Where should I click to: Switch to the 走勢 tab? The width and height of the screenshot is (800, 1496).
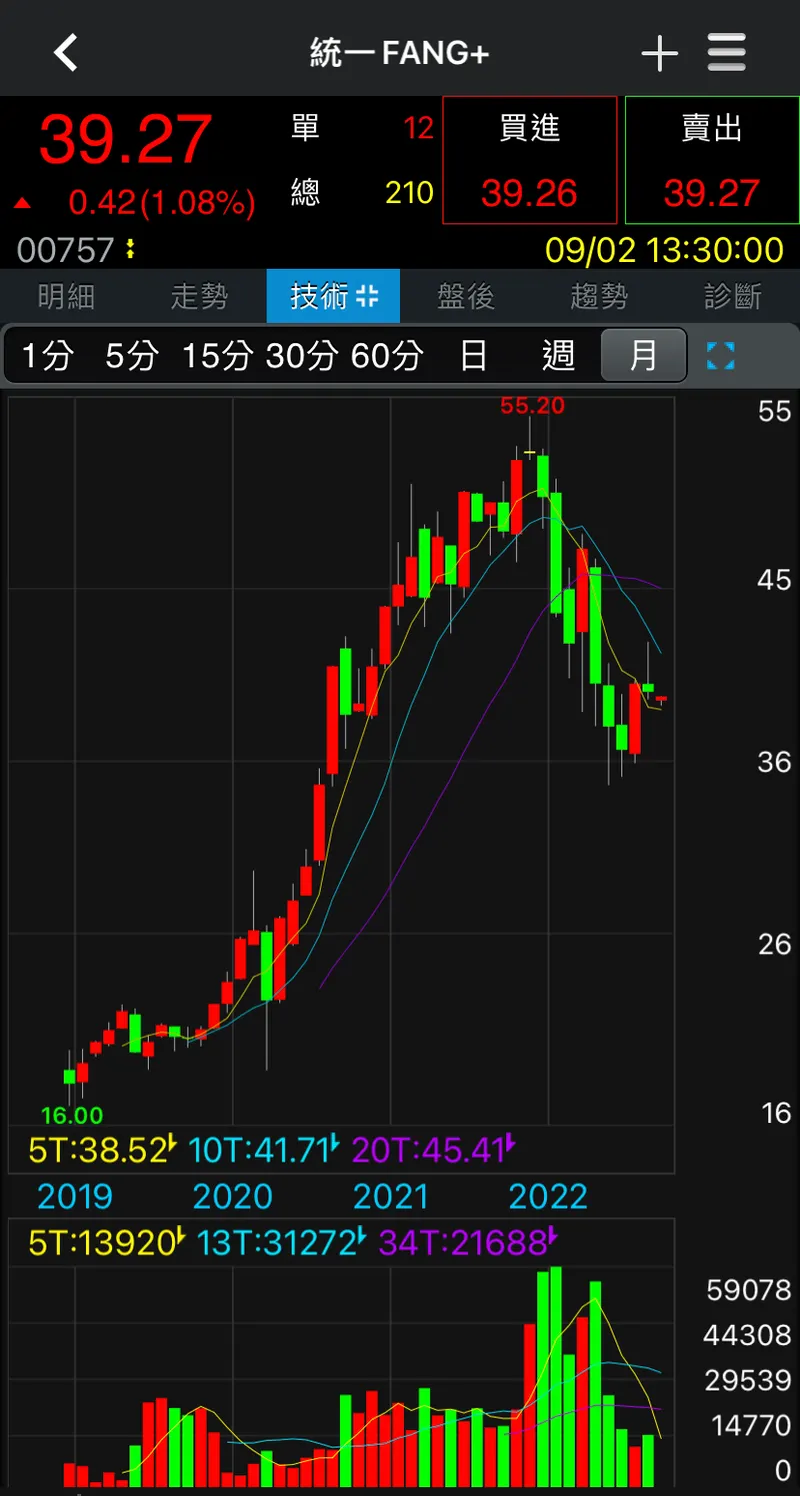[199, 296]
